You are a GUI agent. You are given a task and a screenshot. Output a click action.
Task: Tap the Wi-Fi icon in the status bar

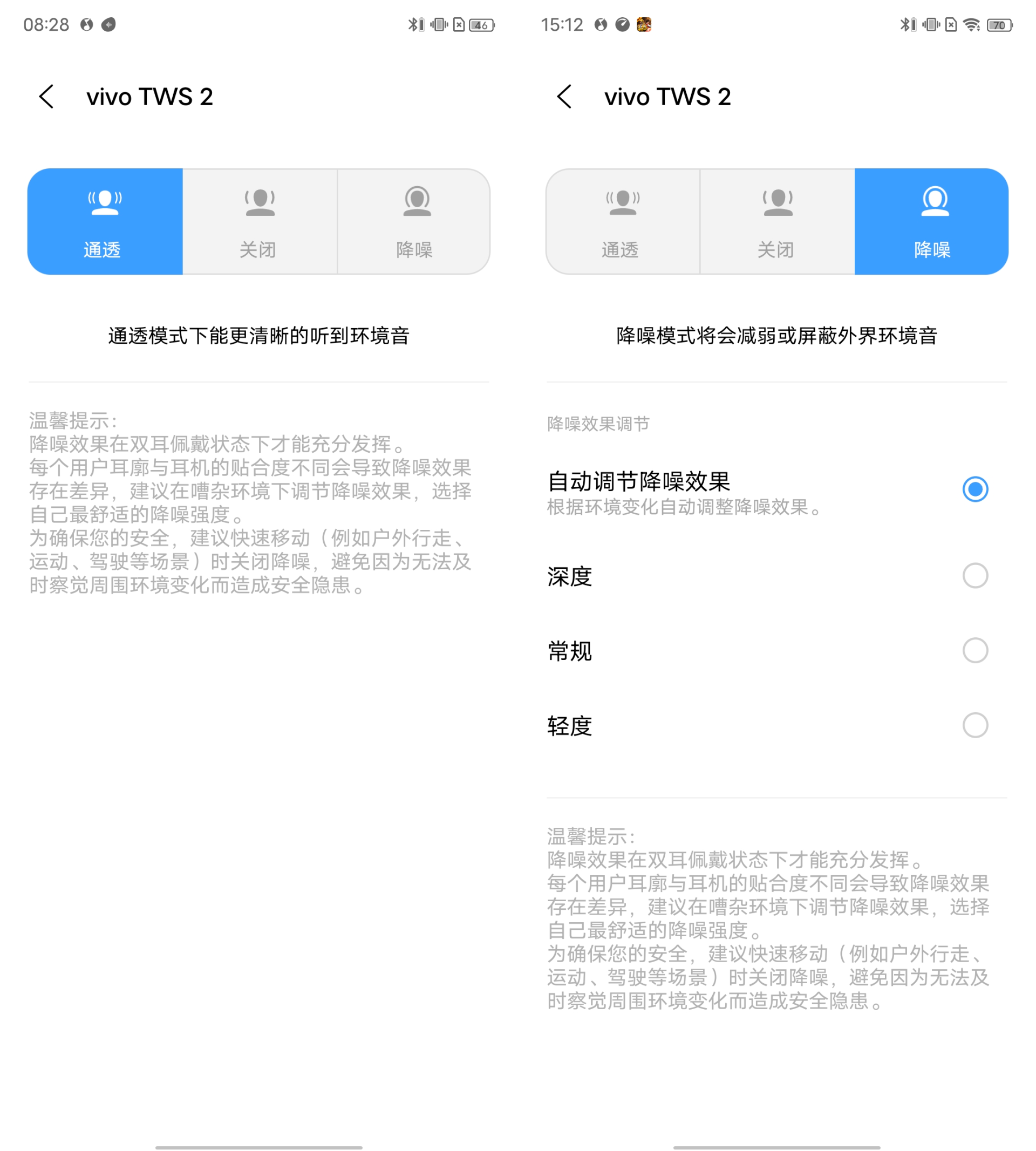click(971, 24)
